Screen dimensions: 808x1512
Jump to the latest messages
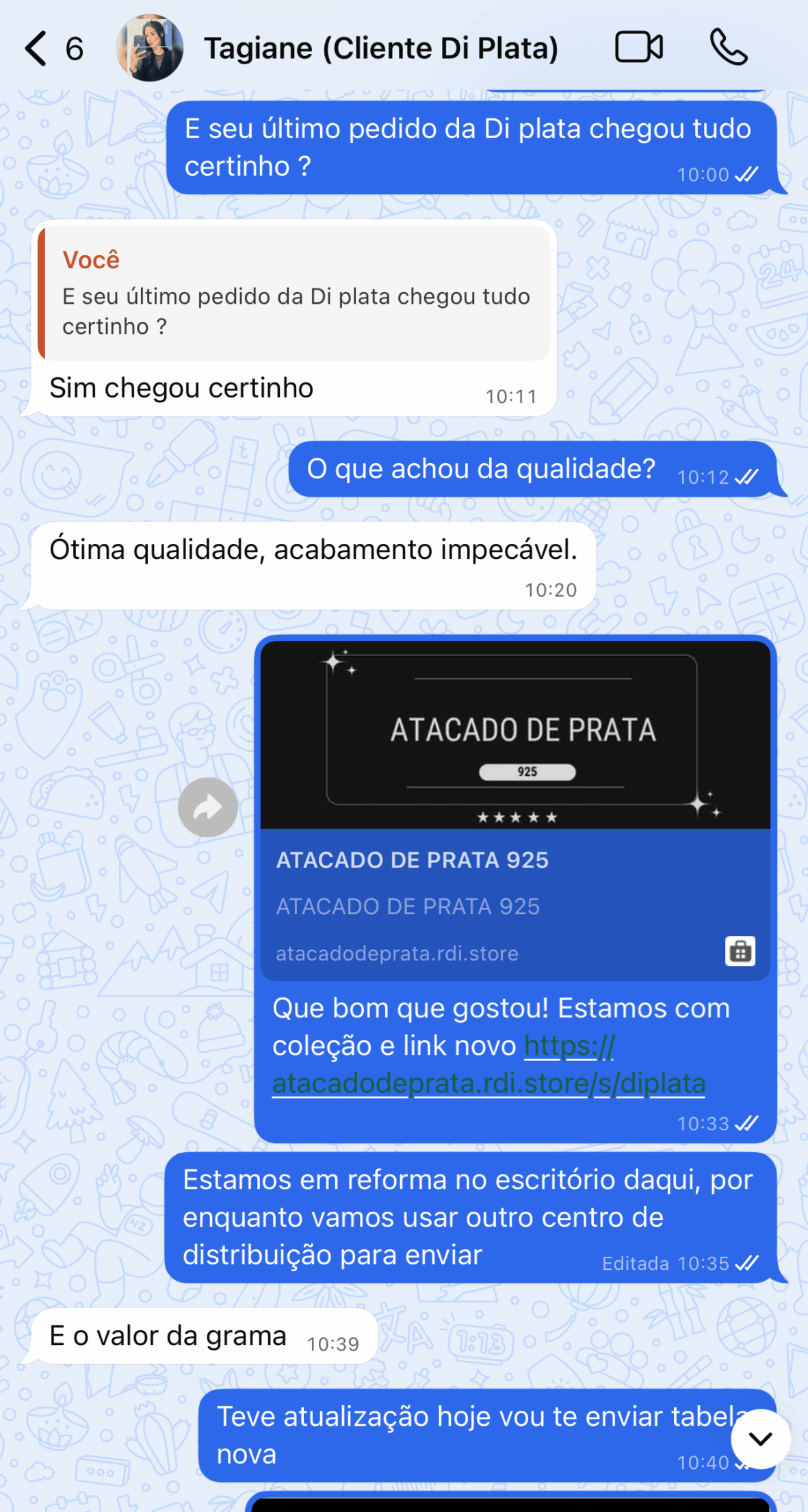pyautogui.click(x=760, y=1439)
